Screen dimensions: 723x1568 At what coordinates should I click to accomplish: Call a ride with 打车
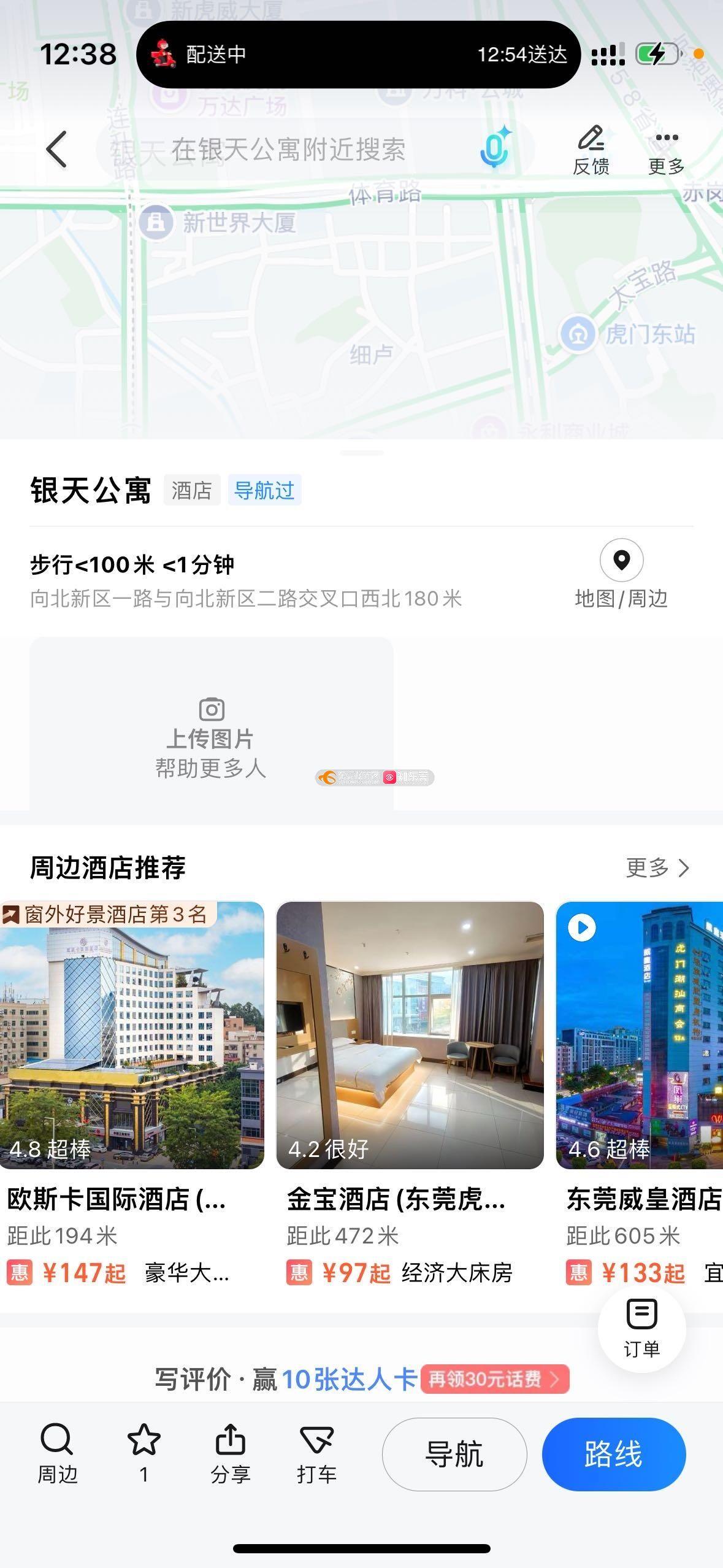(x=316, y=1454)
